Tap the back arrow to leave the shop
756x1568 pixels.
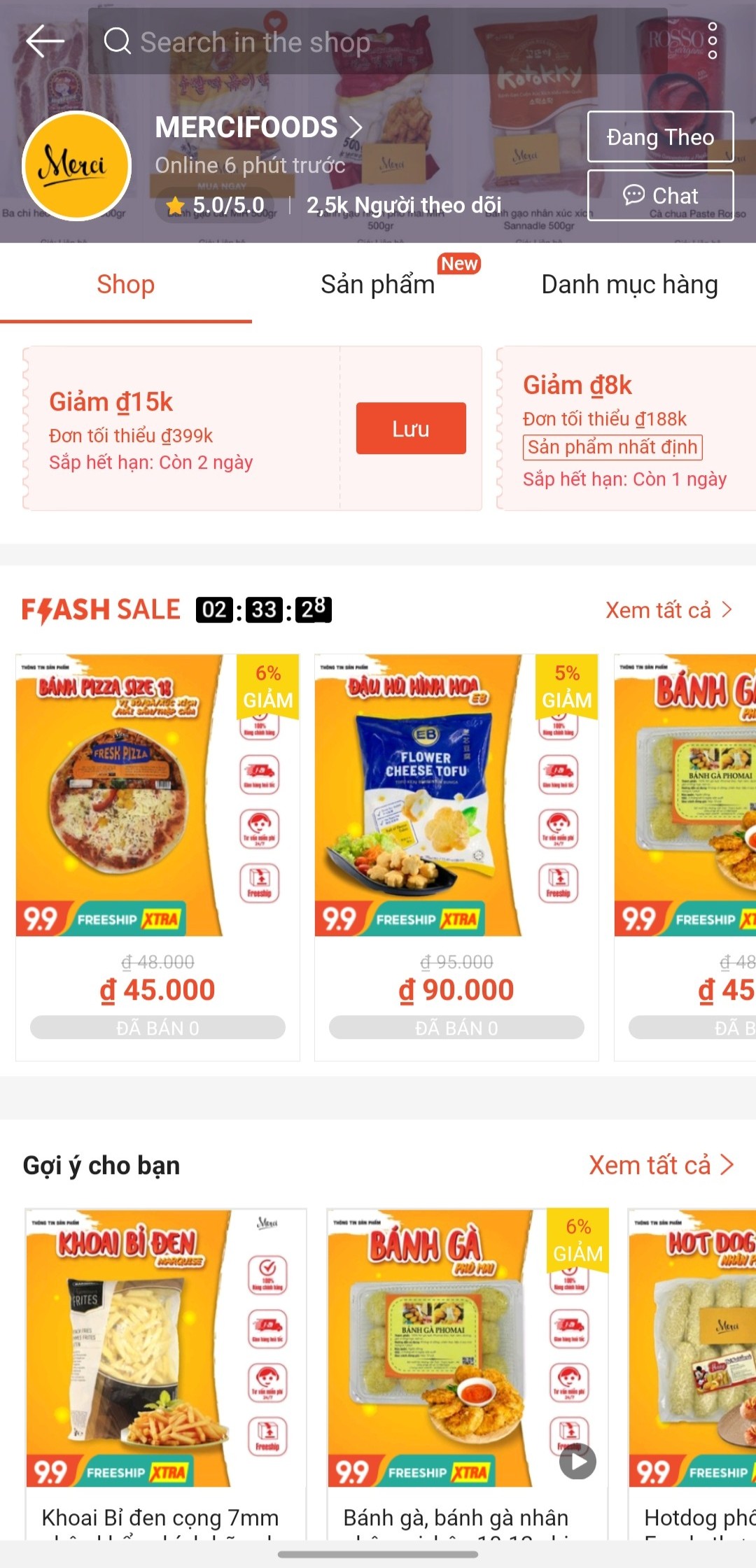pyautogui.click(x=42, y=41)
